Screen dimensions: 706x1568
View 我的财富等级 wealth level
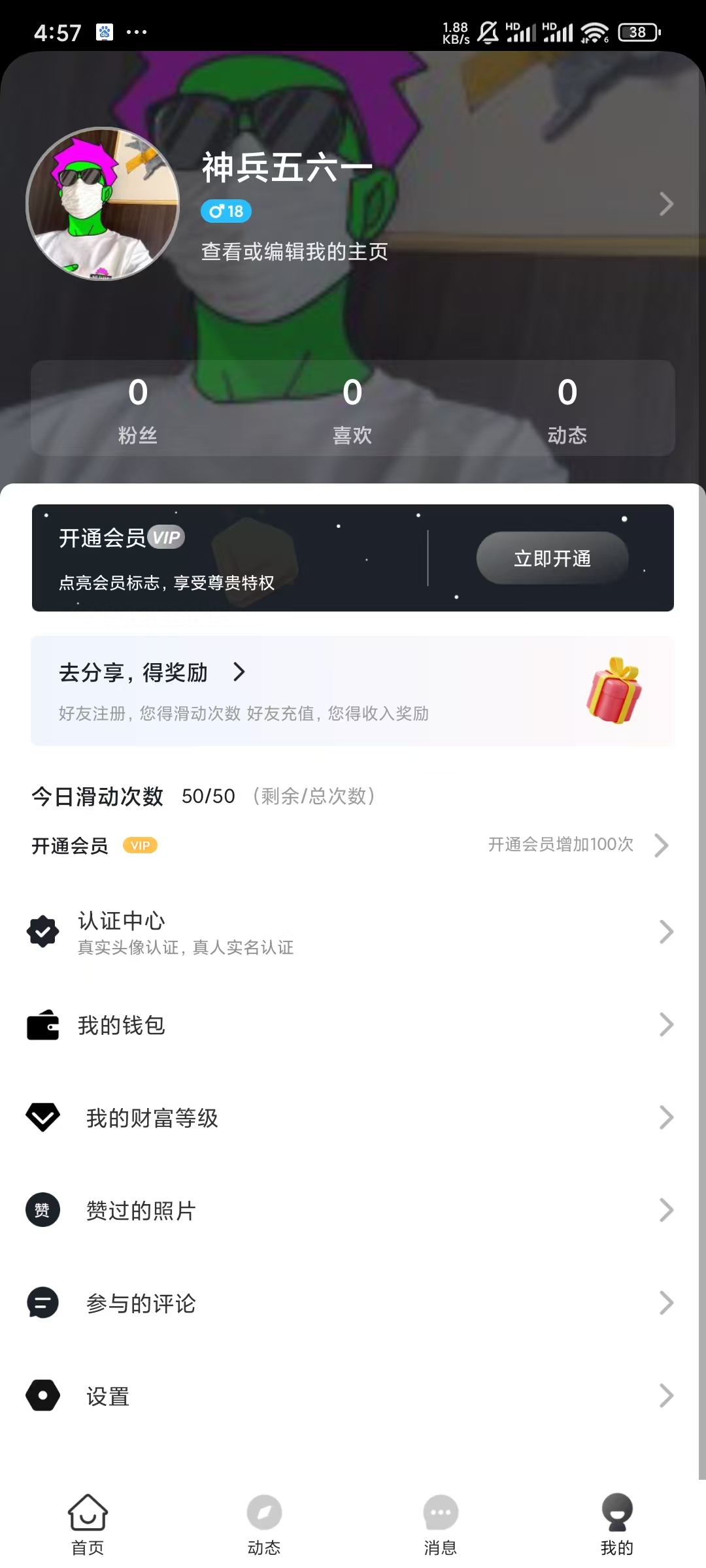pos(353,1118)
